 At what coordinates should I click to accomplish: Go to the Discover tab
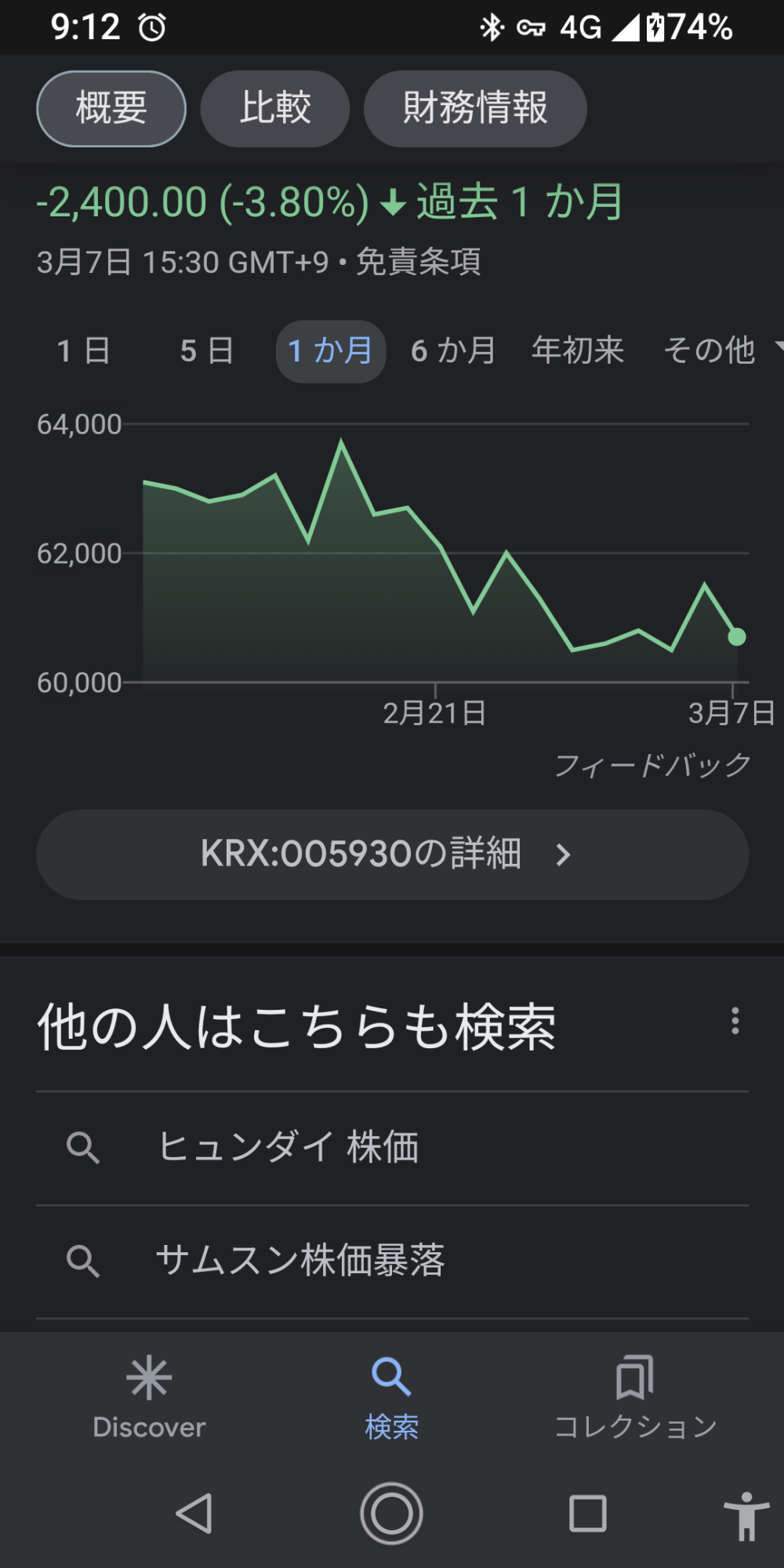[x=149, y=1397]
